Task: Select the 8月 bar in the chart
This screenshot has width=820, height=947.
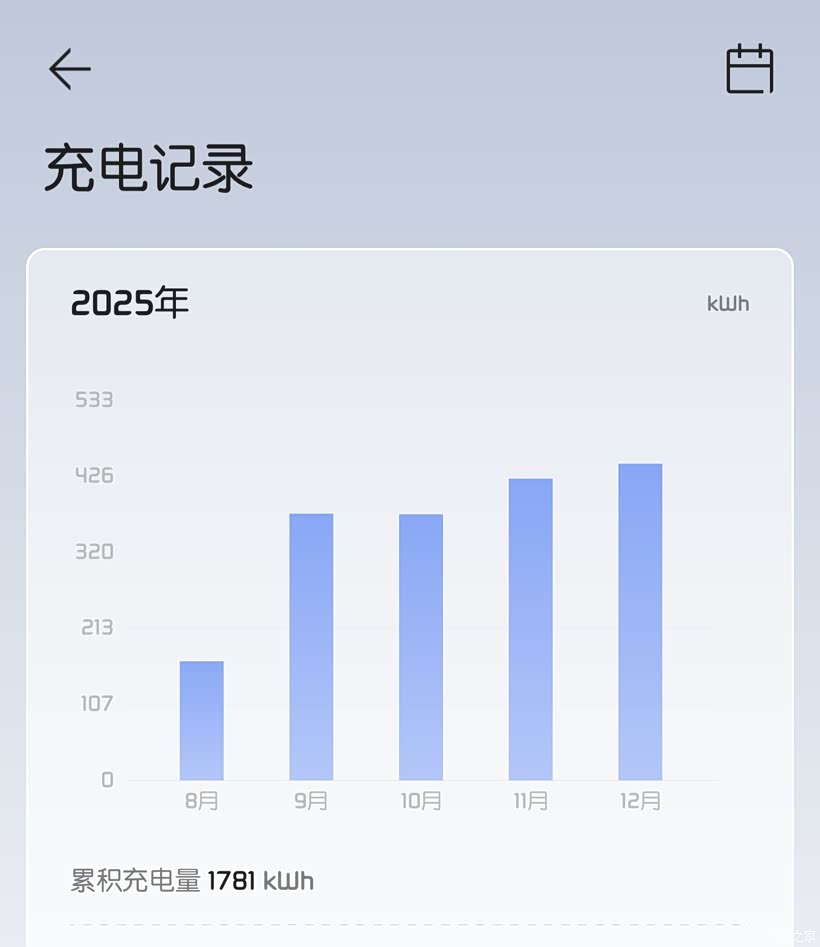Action: pyautogui.click(x=202, y=721)
